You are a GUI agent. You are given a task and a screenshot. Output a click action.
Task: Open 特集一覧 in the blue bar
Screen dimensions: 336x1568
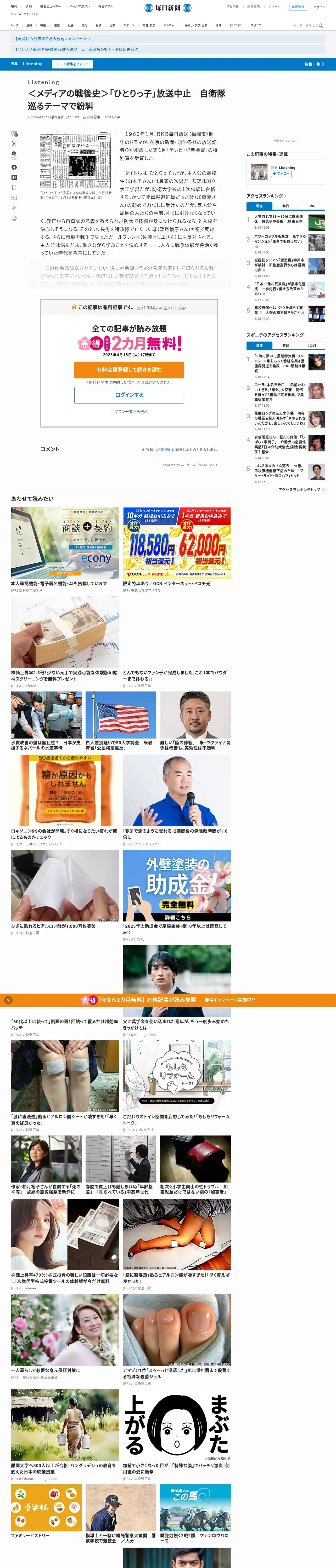(x=314, y=64)
